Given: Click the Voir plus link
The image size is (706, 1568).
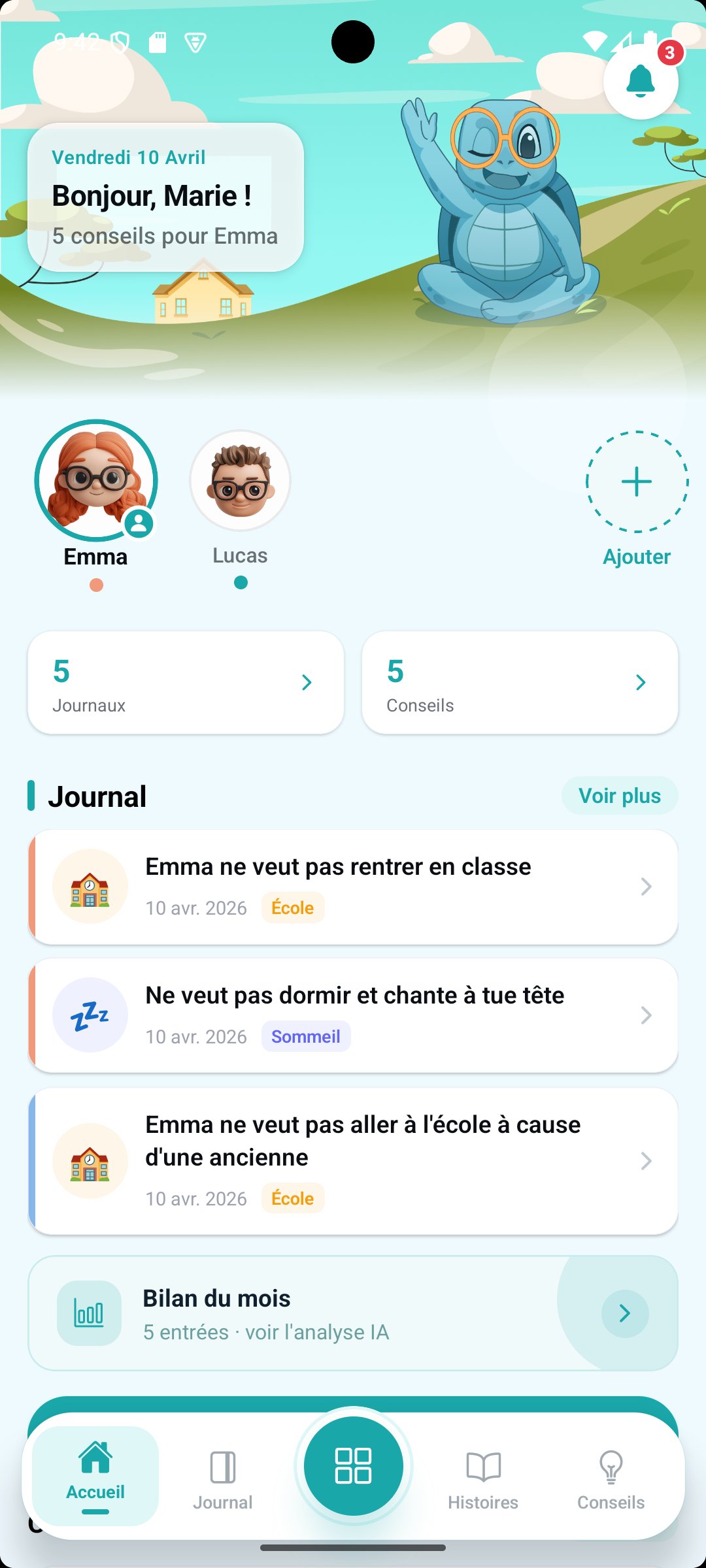Looking at the screenshot, I should [619, 796].
